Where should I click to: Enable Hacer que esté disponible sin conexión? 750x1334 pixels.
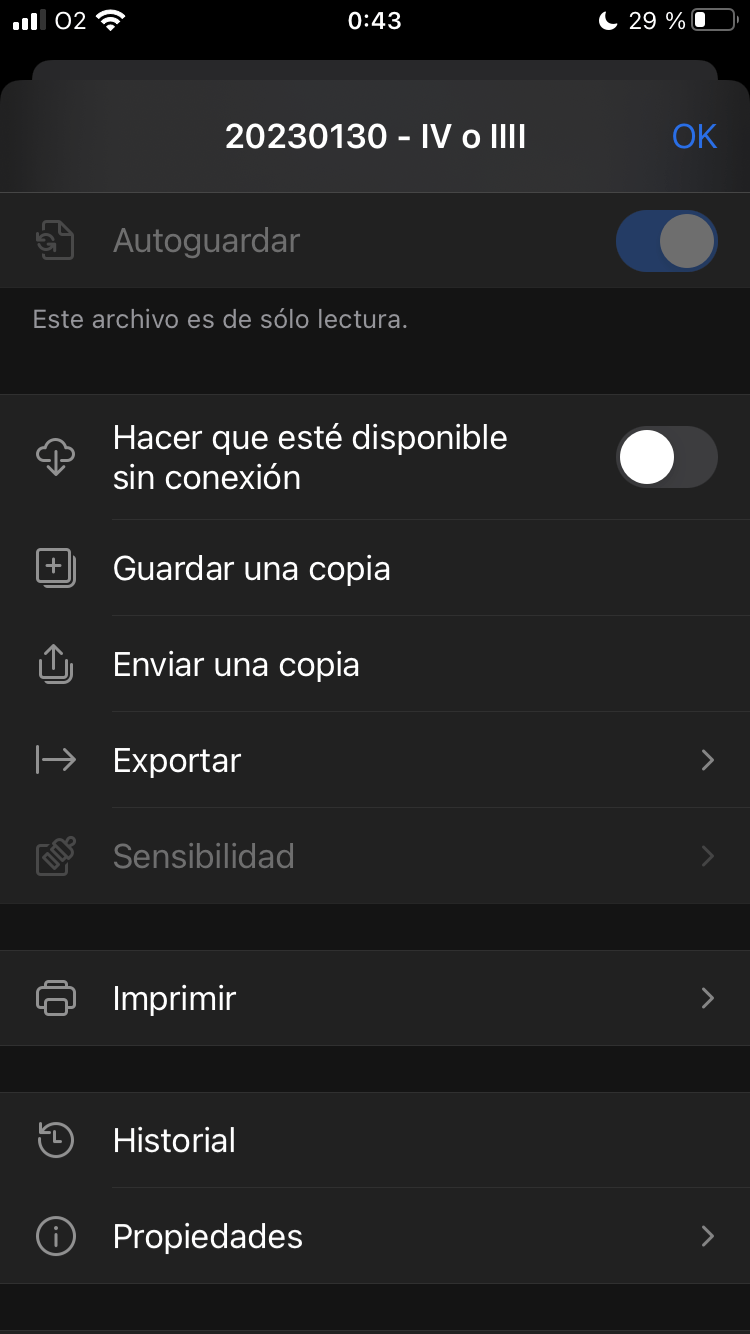coord(666,457)
